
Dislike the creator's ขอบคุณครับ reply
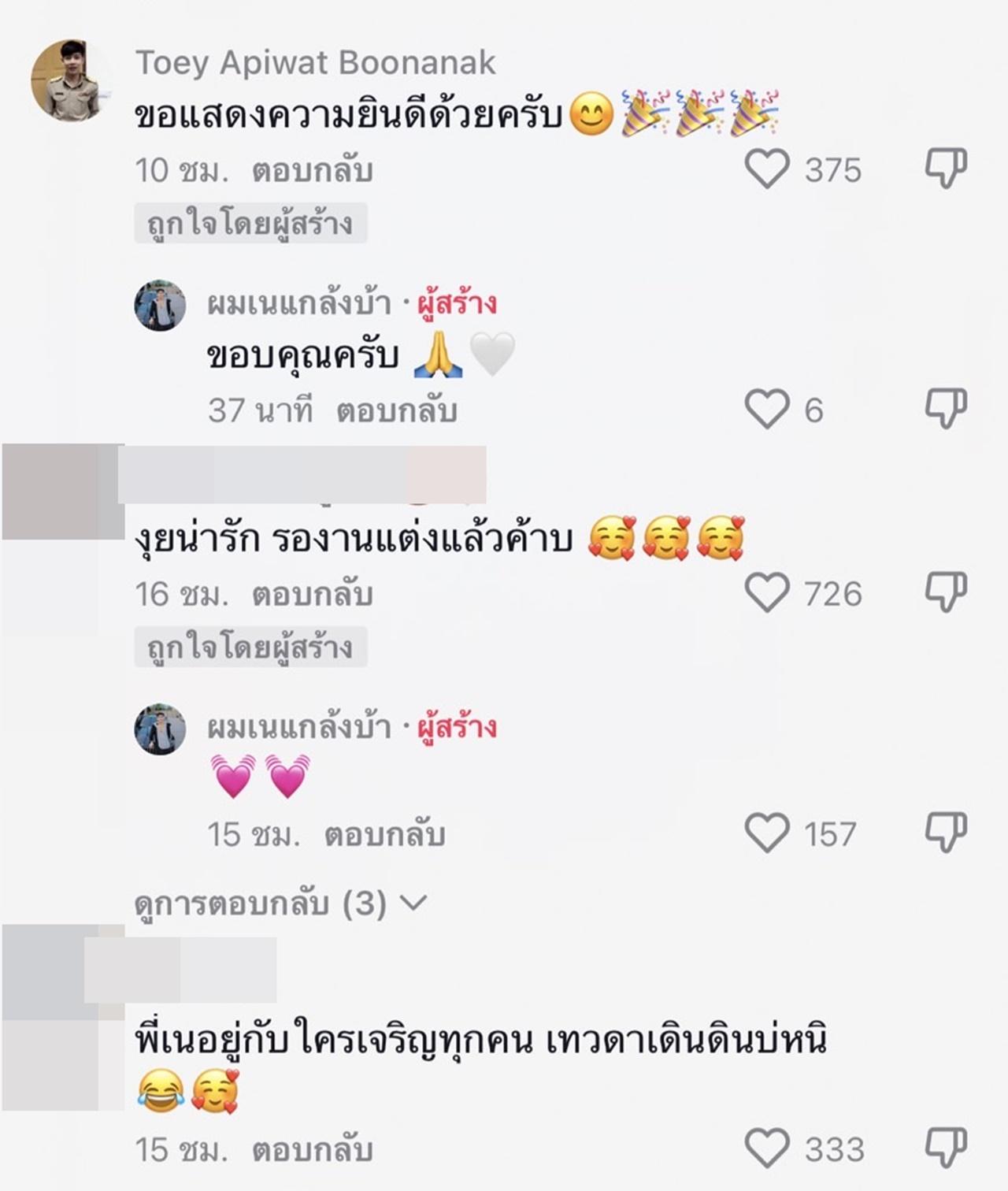pyautogui.click(x=945, y=410)
